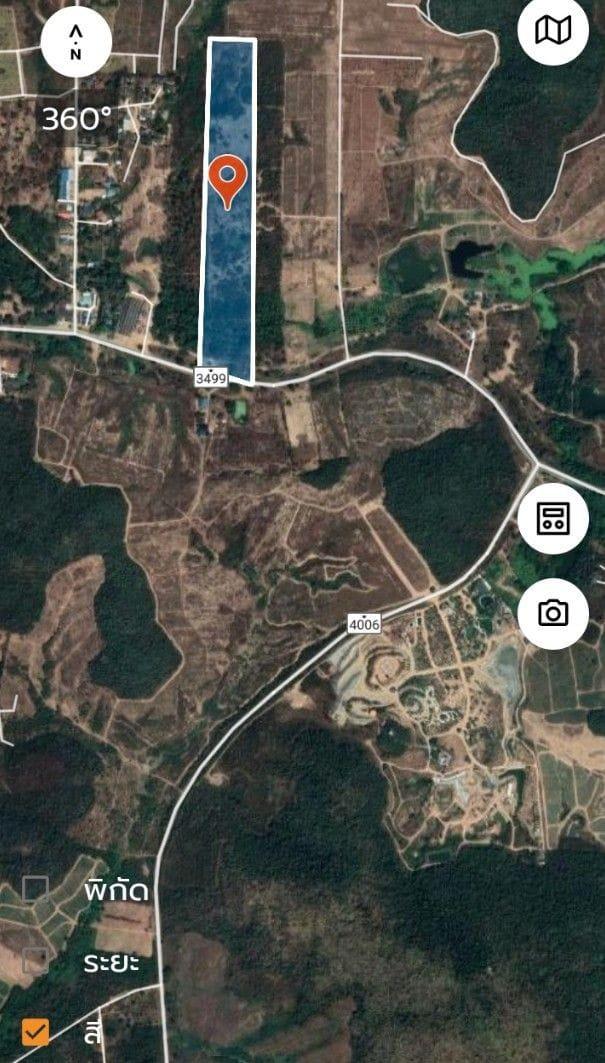Tap the camera screenshot button

553,614
